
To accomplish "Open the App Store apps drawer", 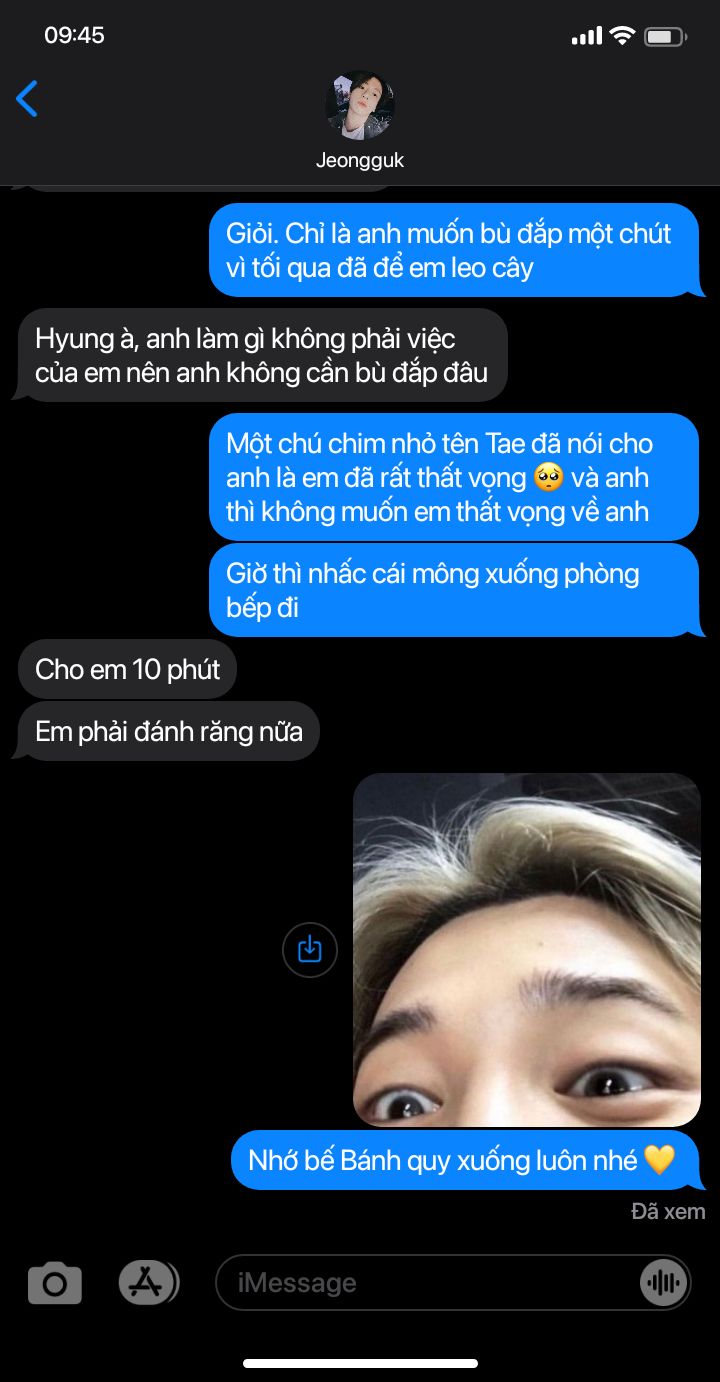I will point(148,1282).
